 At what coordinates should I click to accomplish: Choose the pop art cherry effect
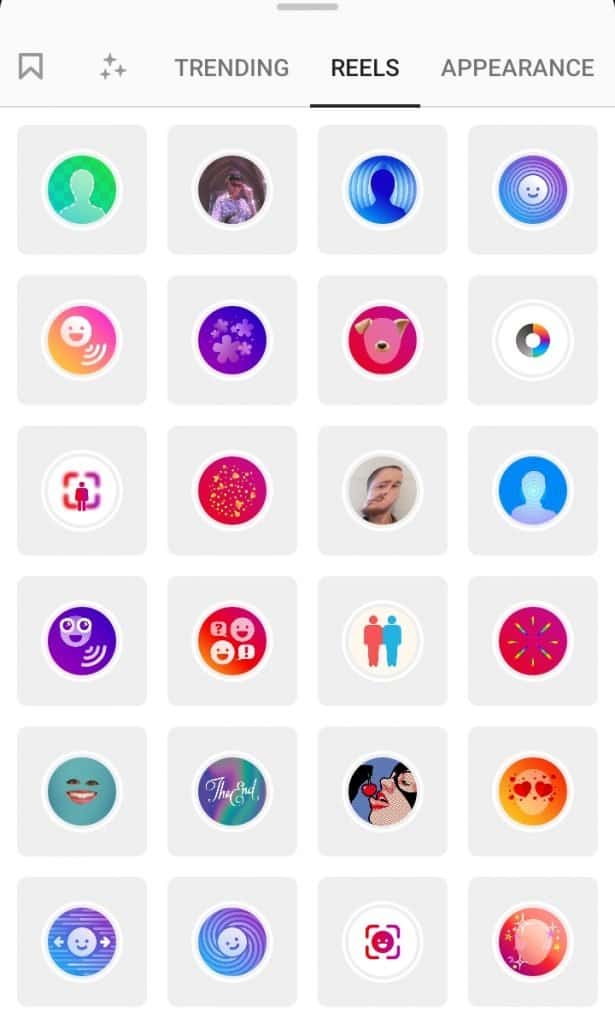coord(383,791)
